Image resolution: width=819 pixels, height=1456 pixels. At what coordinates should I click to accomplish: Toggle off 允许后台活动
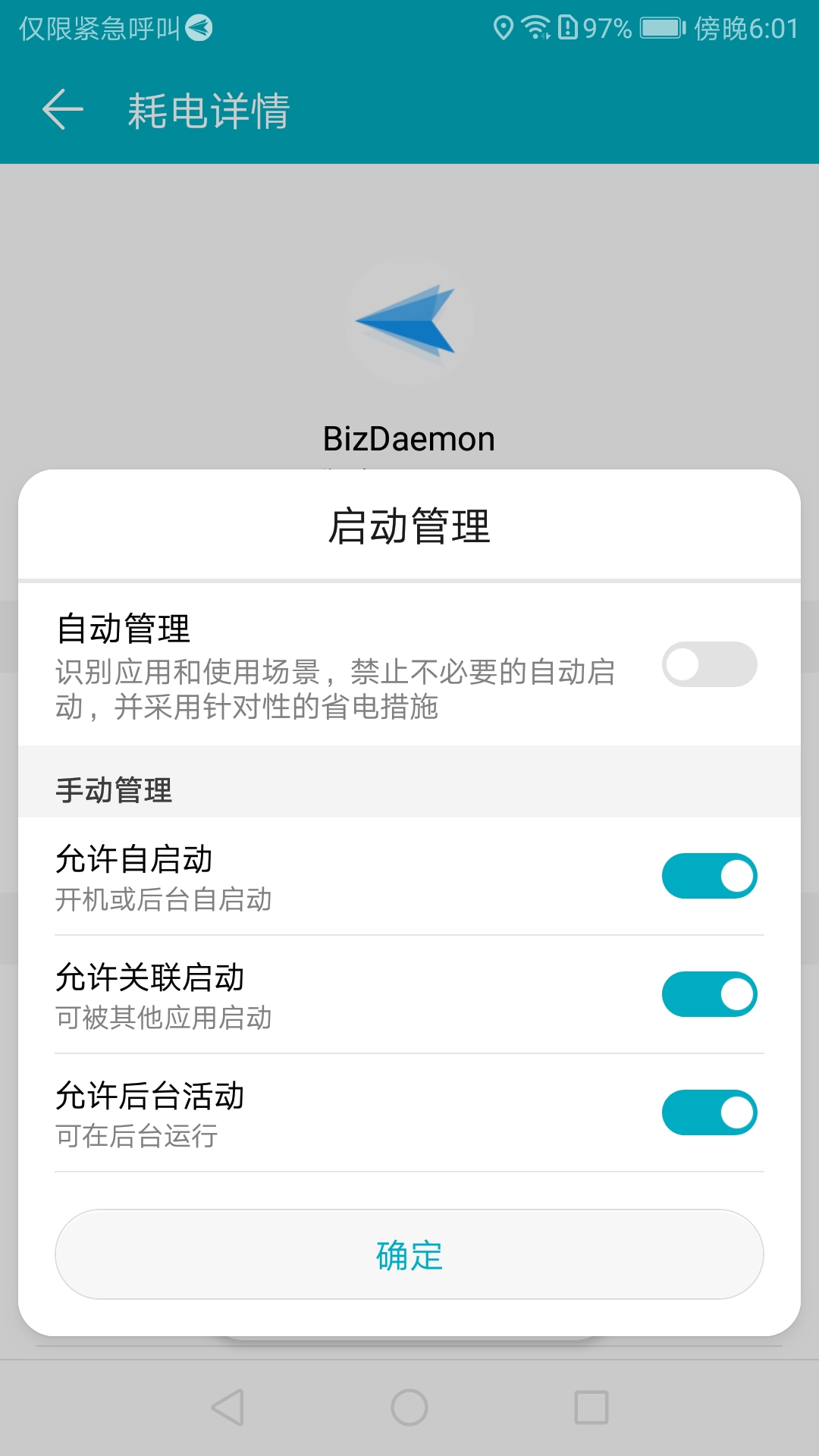pos(709,1112)
